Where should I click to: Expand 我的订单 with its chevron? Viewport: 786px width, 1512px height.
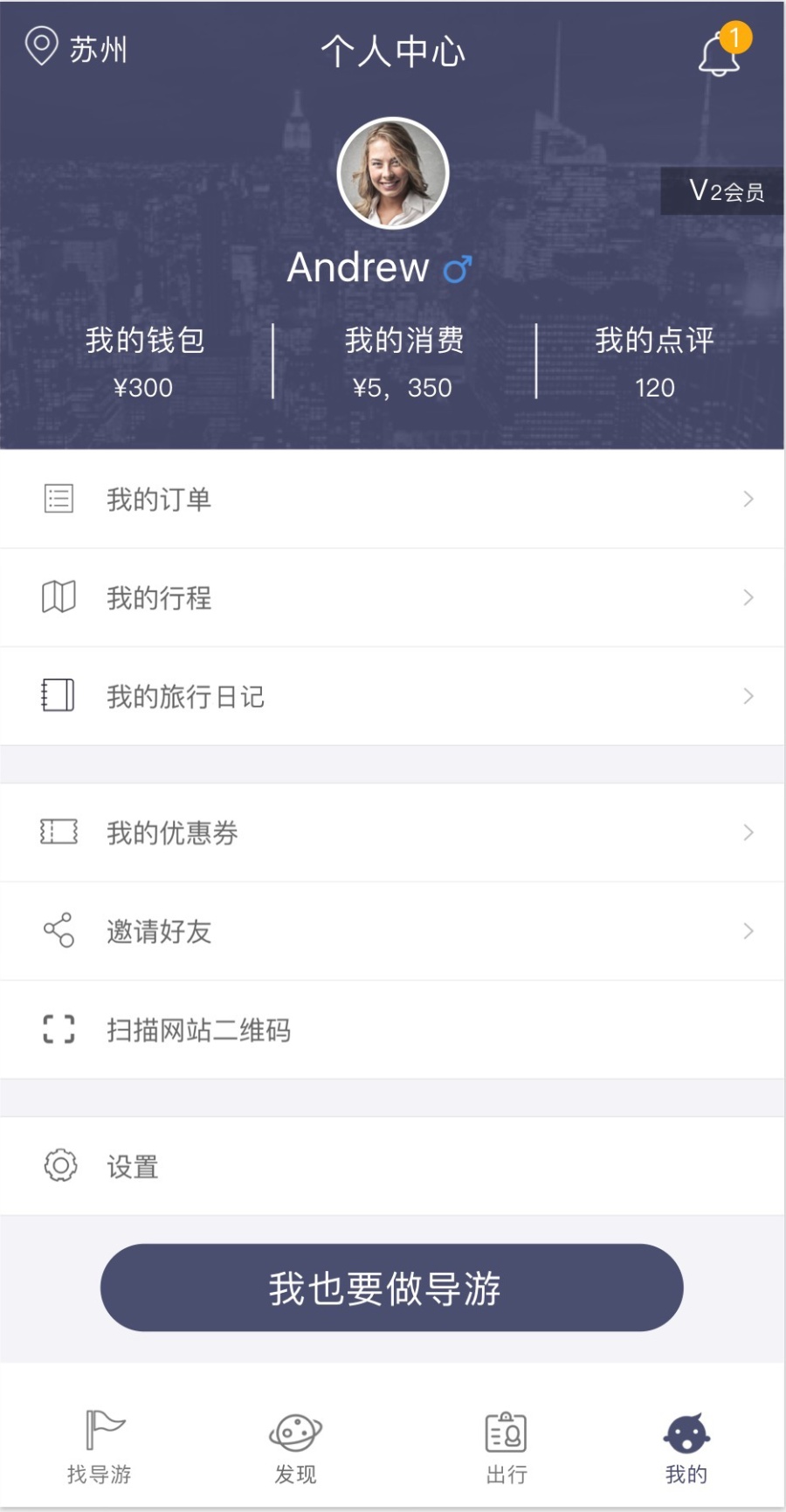(x=749, y=499)
